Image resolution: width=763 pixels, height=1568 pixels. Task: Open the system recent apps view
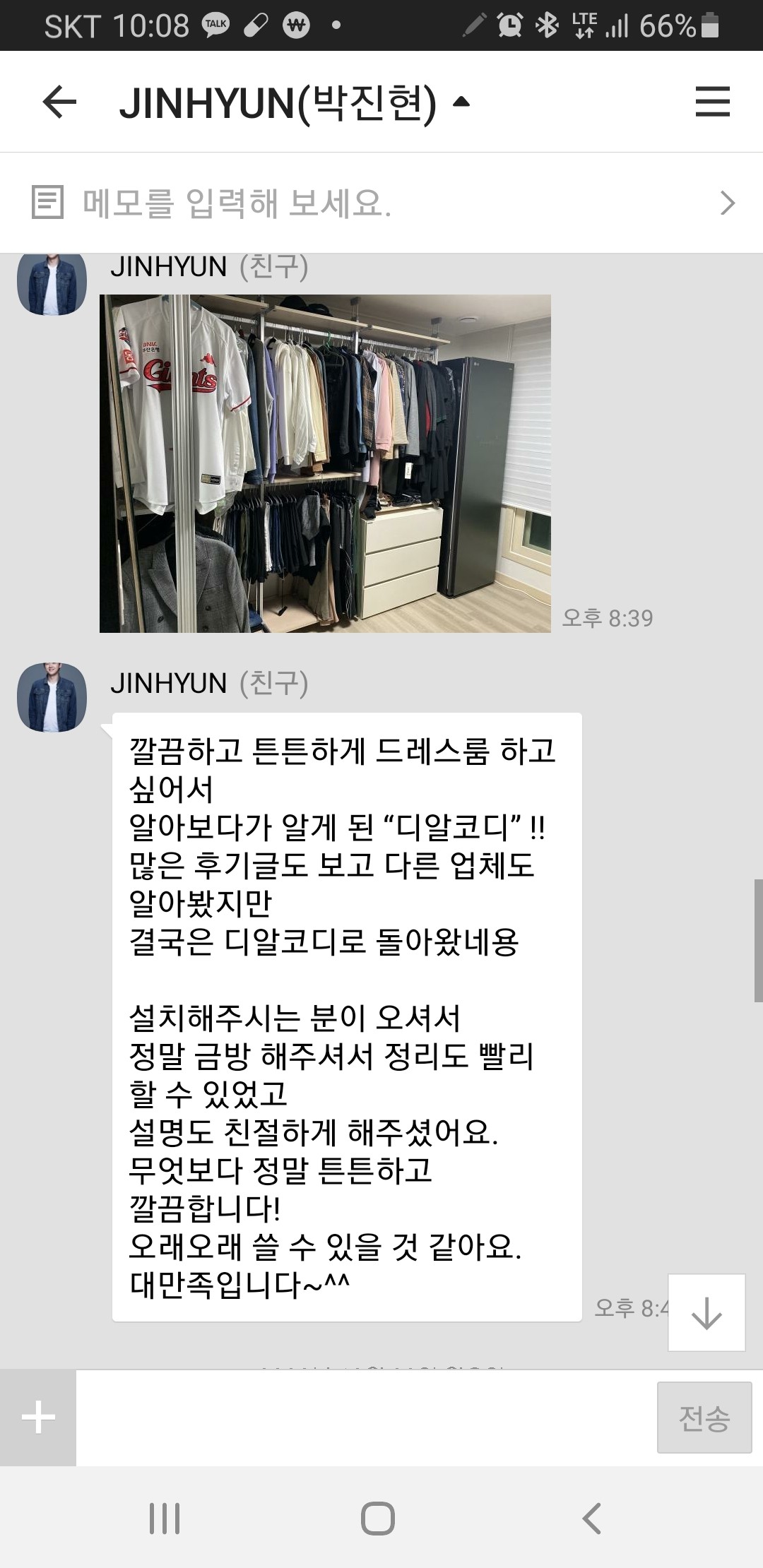click(165, 1518)
